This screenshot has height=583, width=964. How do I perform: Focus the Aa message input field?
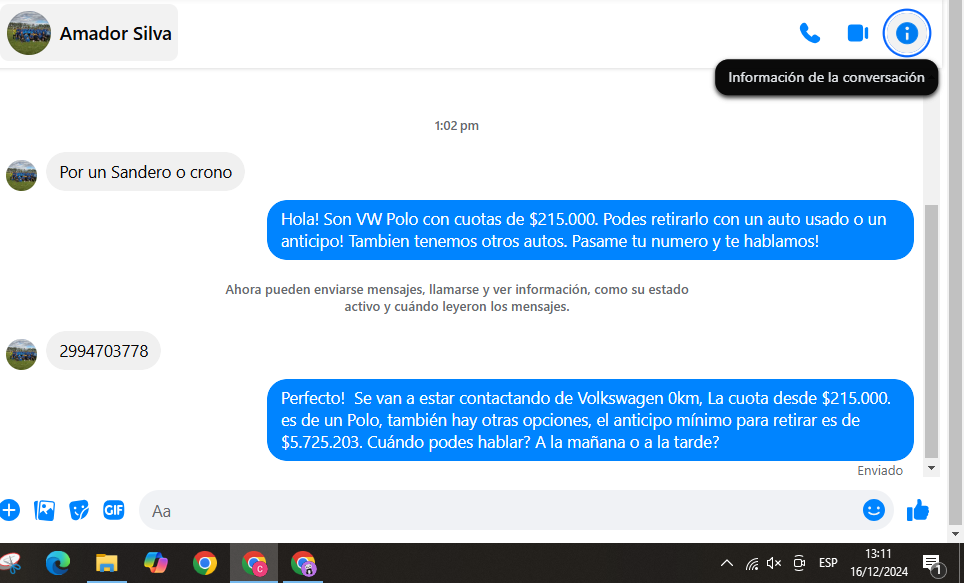pos(500,511)
